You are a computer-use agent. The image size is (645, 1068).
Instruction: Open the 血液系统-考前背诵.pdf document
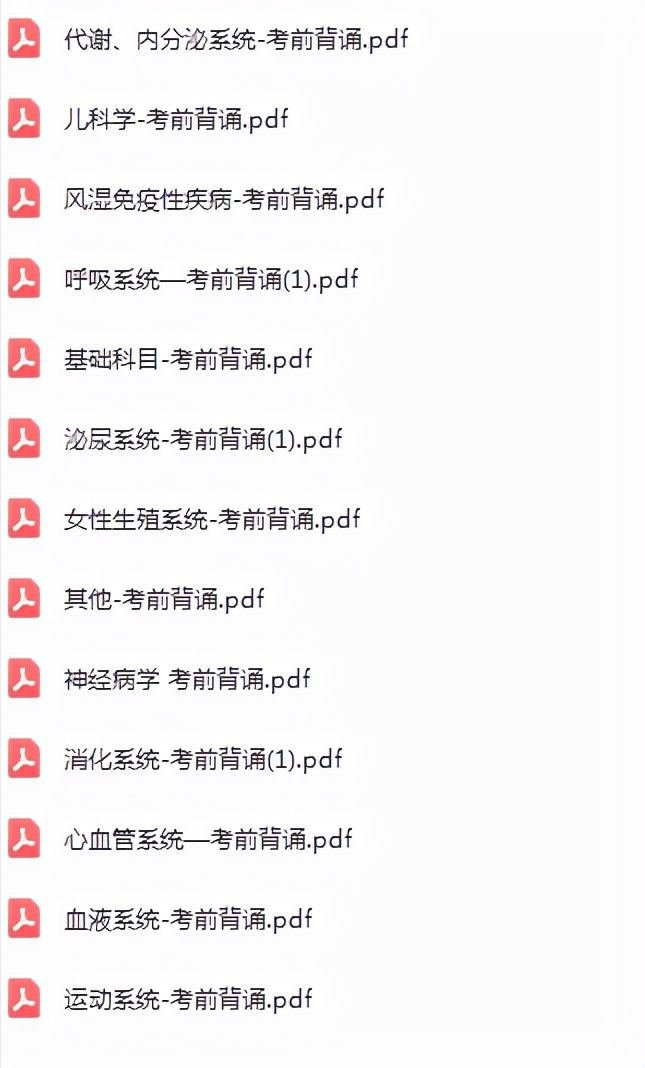tap(187, 919)
